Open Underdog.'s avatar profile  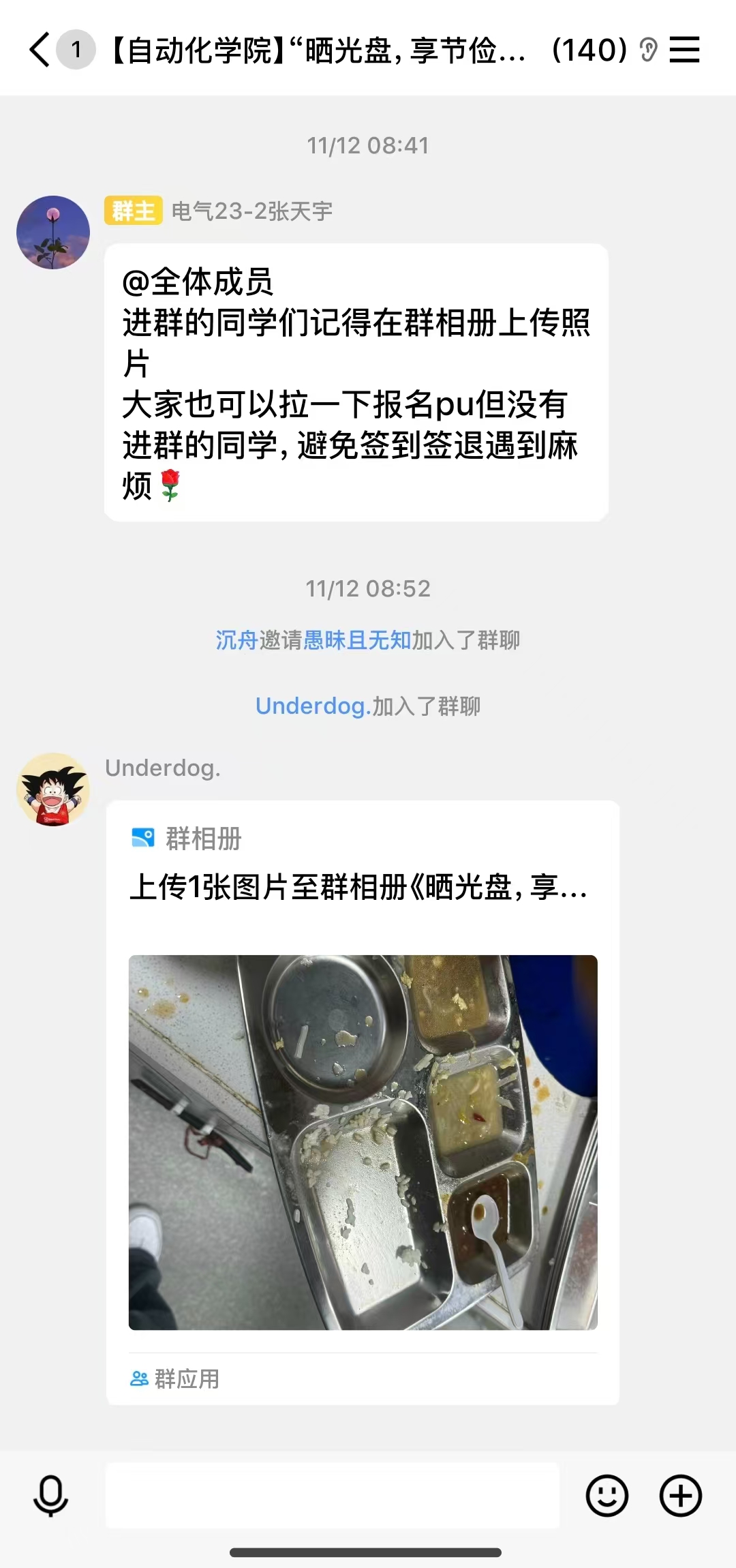(53, 789)
